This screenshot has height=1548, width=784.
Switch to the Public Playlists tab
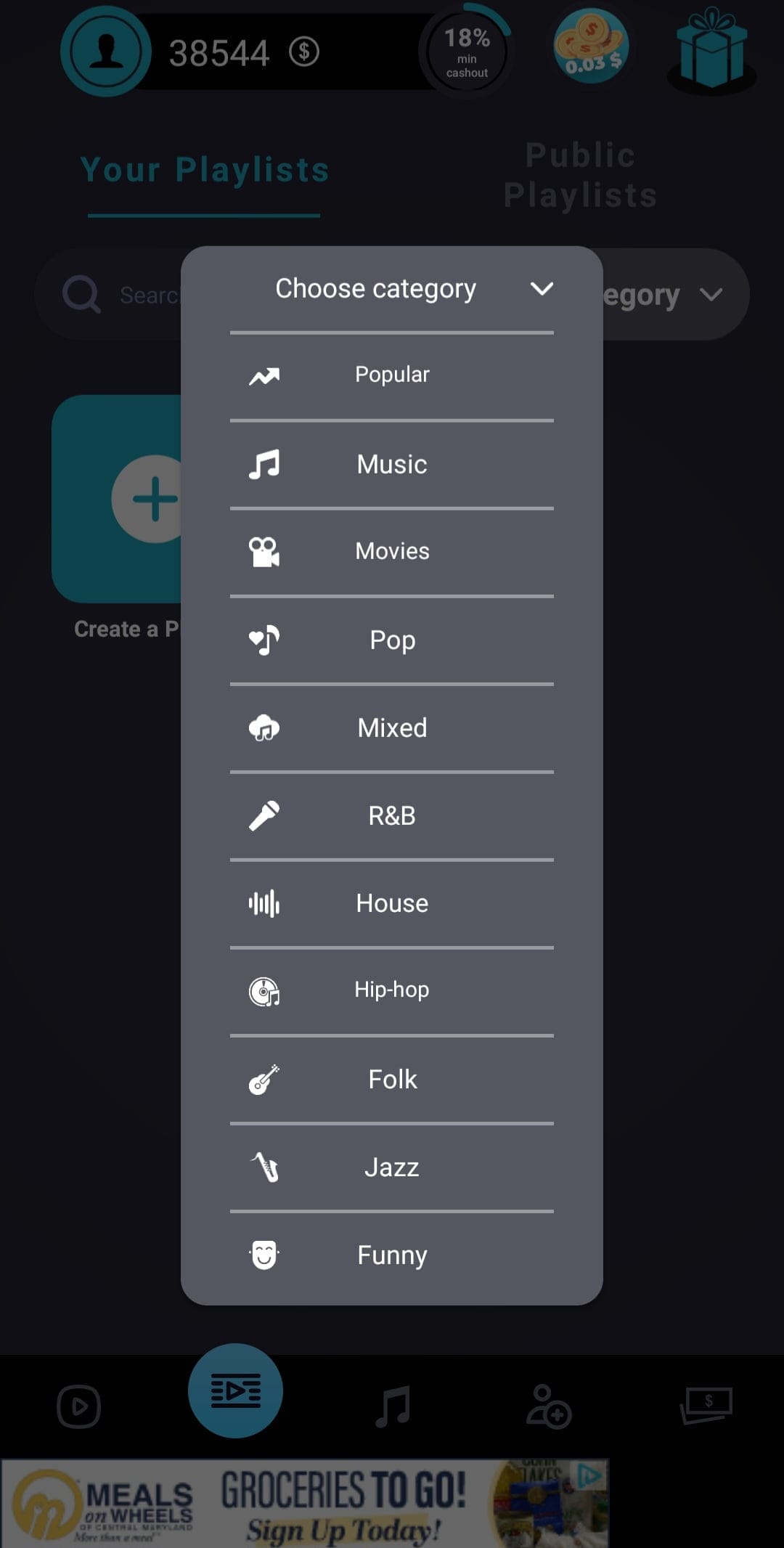click(x=581, y=175)
